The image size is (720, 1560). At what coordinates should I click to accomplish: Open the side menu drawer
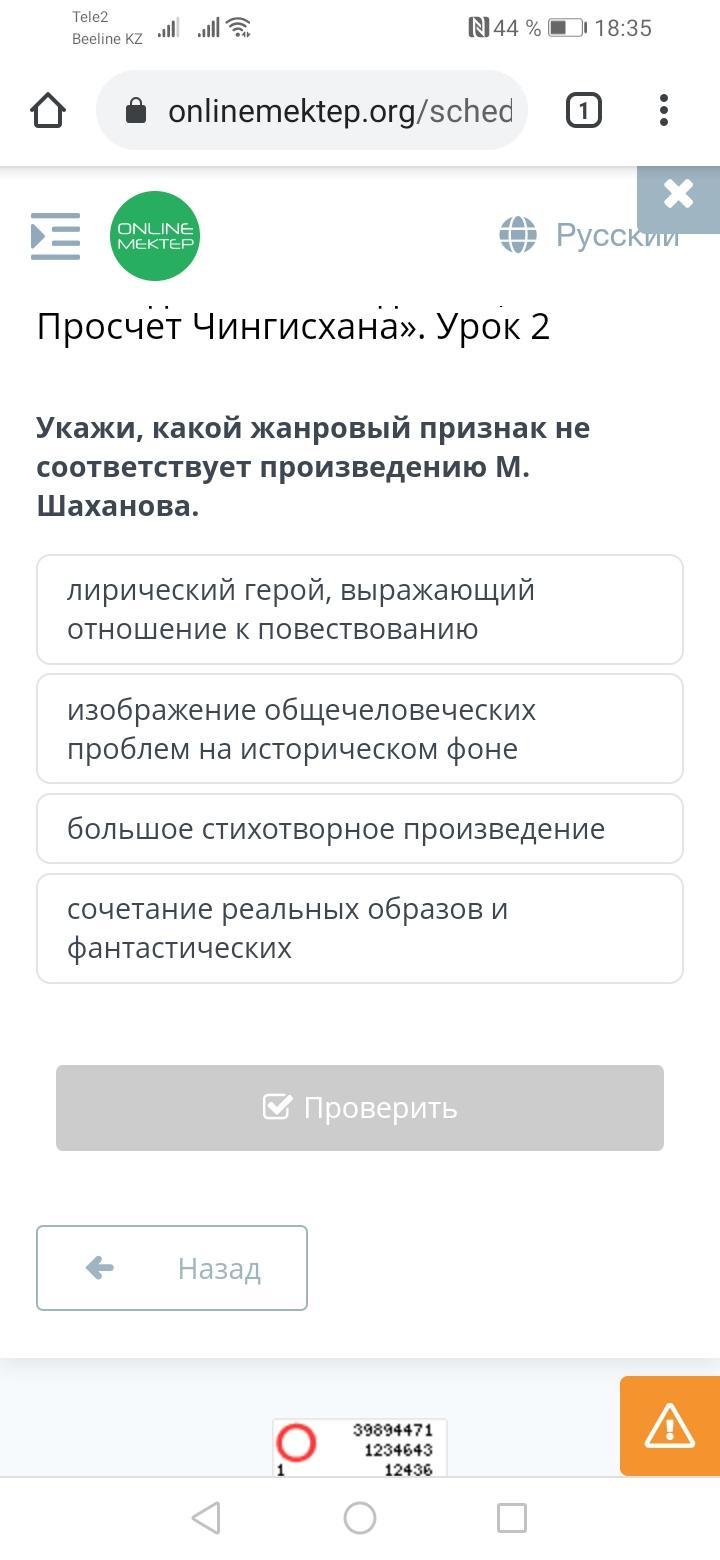click(55, 236)
